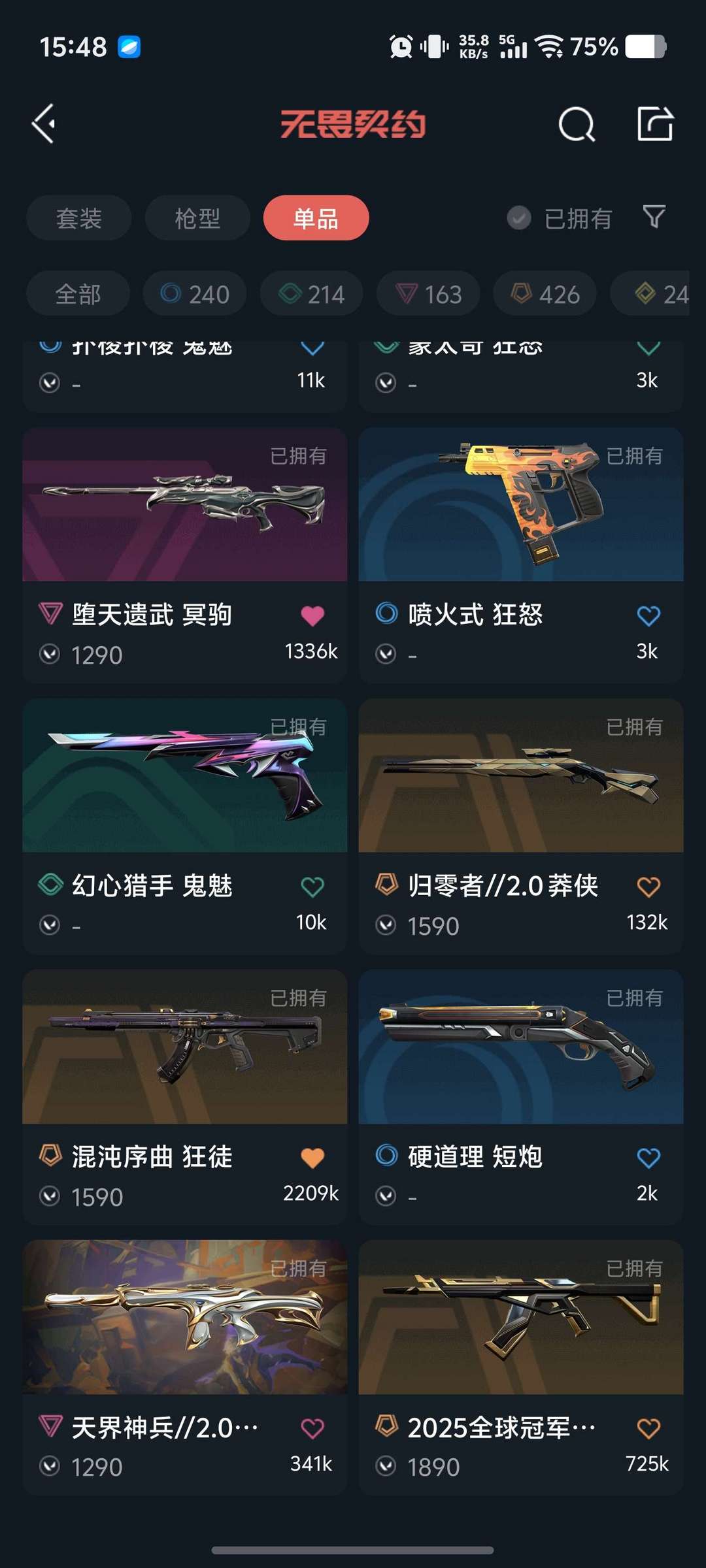Viewport: 706px width, 1568px height.
Task: Select the orange tier filter showing 426
Action: point(545,293)
